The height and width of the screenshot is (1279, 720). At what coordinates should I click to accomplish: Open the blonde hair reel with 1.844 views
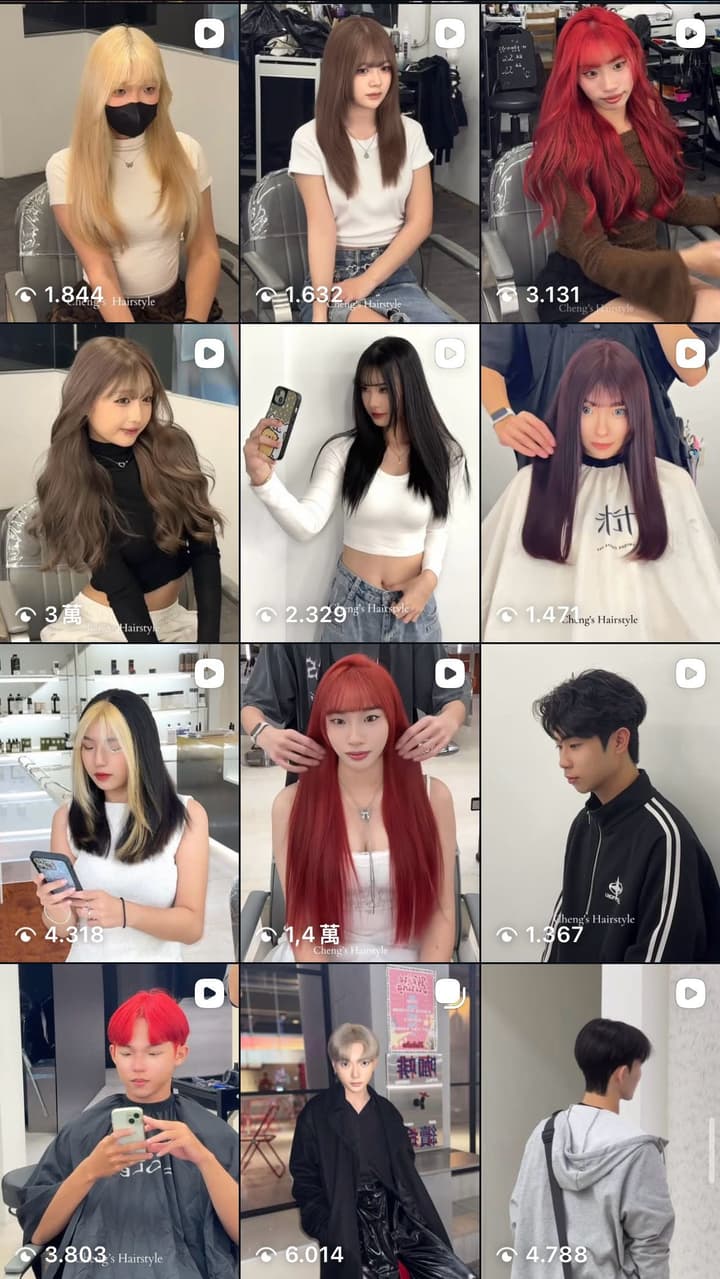(x=119, y=162)
